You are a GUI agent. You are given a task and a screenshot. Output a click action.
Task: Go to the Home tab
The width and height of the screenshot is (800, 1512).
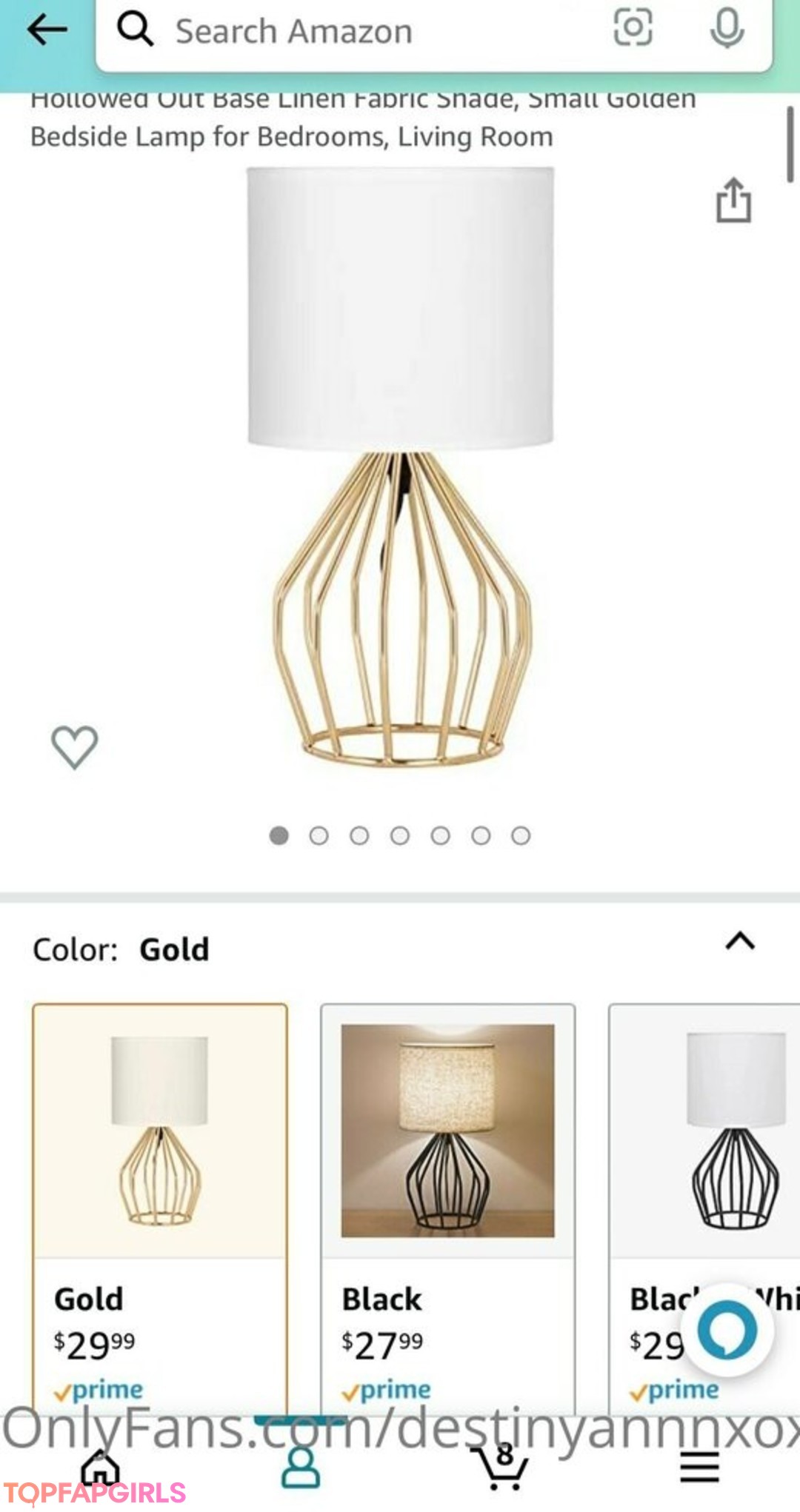100,1469
